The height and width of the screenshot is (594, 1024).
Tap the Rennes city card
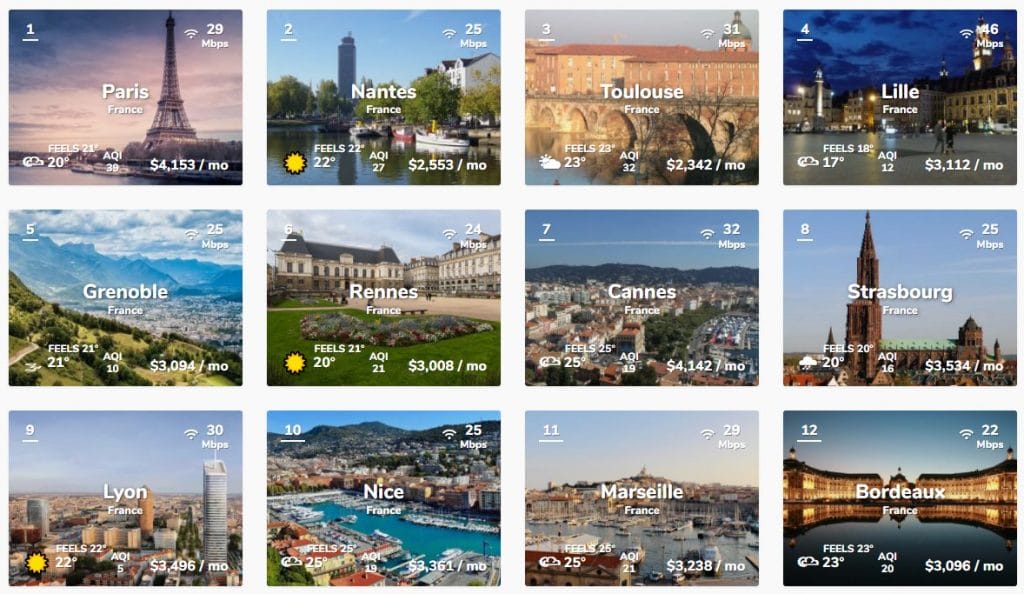(383, 297)
